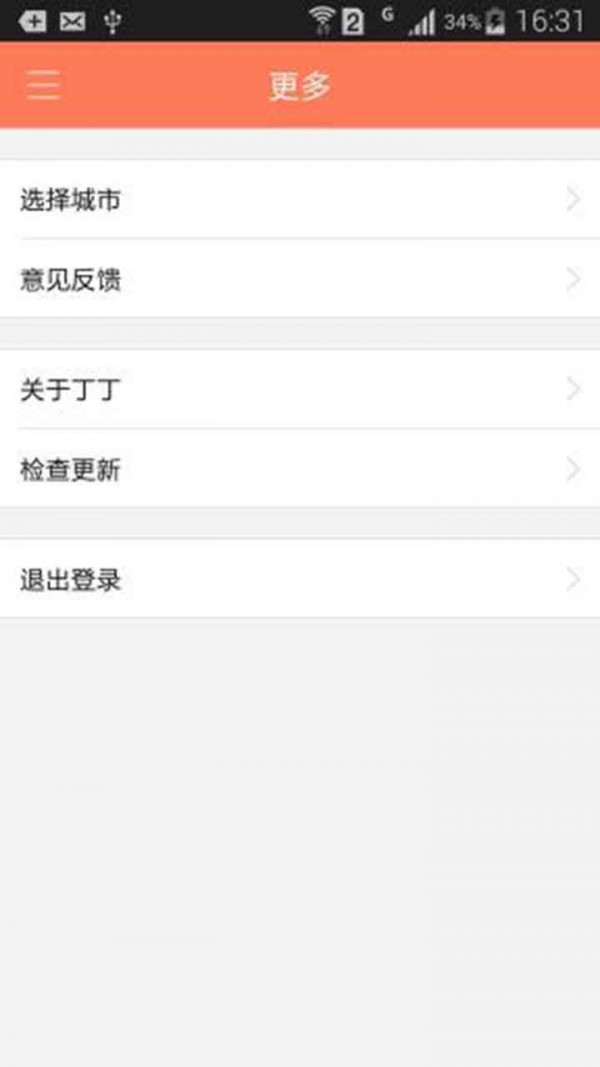Open 意见反馈 feedback page
Screen dimensions: 600x1067
(x=300, y=280)
